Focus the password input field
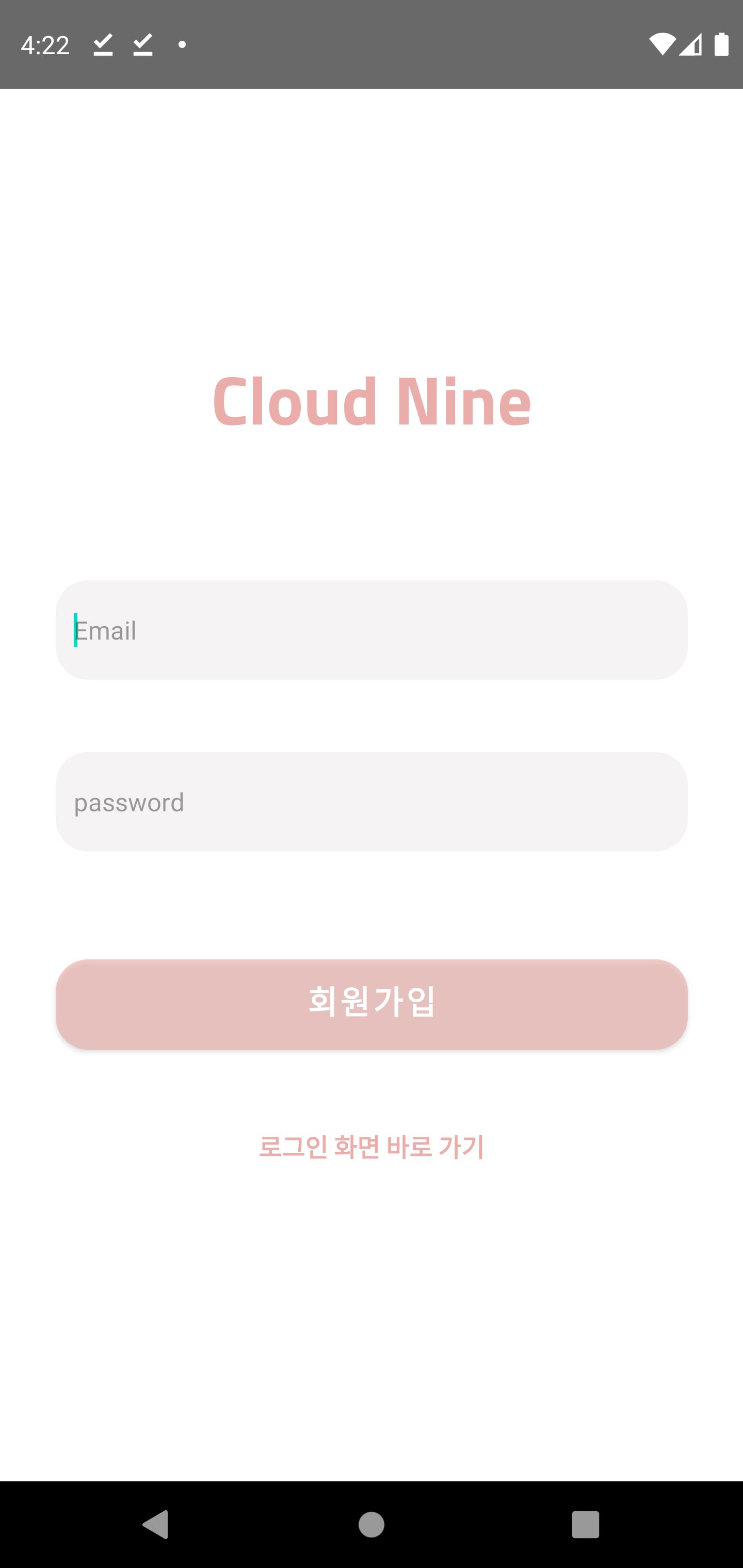 [x=372, y=802]
